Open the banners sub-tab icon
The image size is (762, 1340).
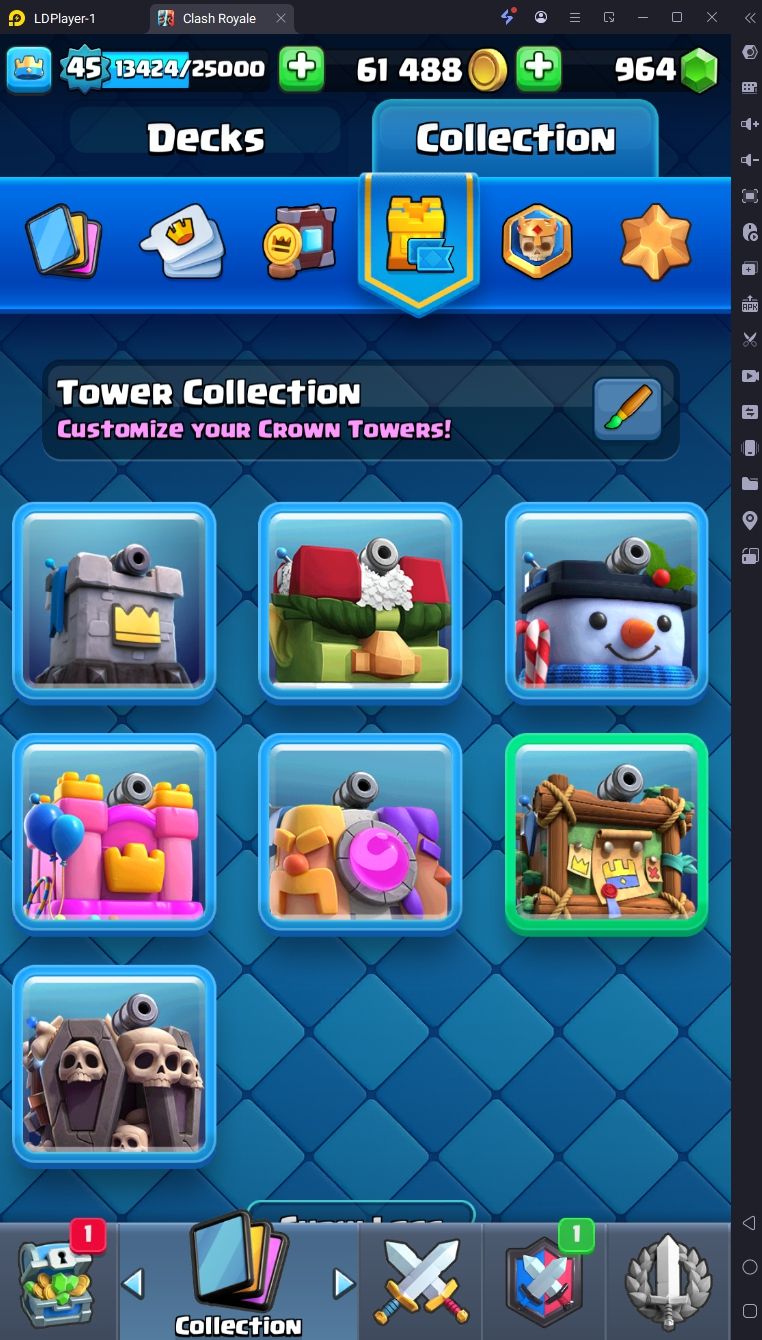click(300, 241)
